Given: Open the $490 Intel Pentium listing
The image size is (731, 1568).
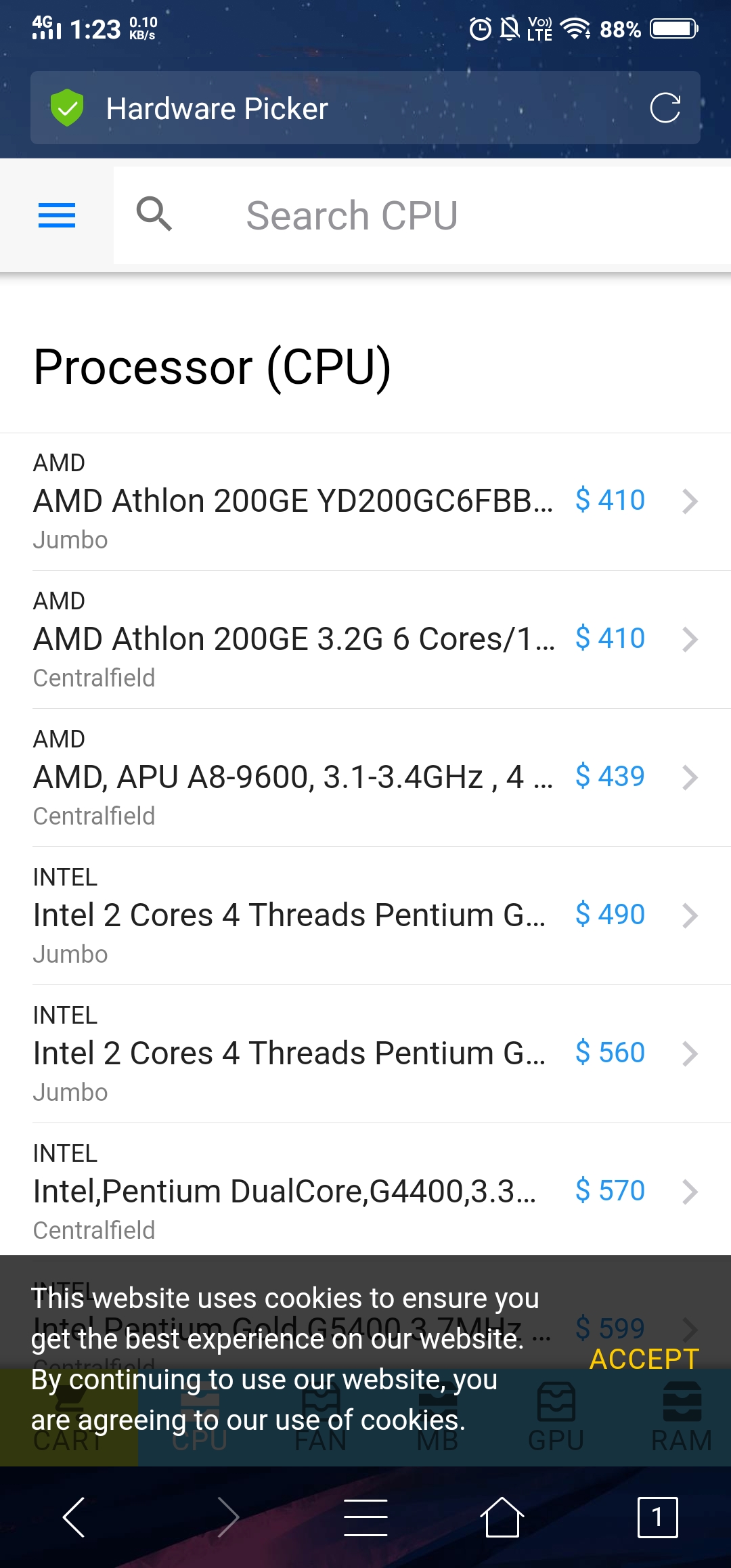Looking at the screenshot, I should (365, 916).
